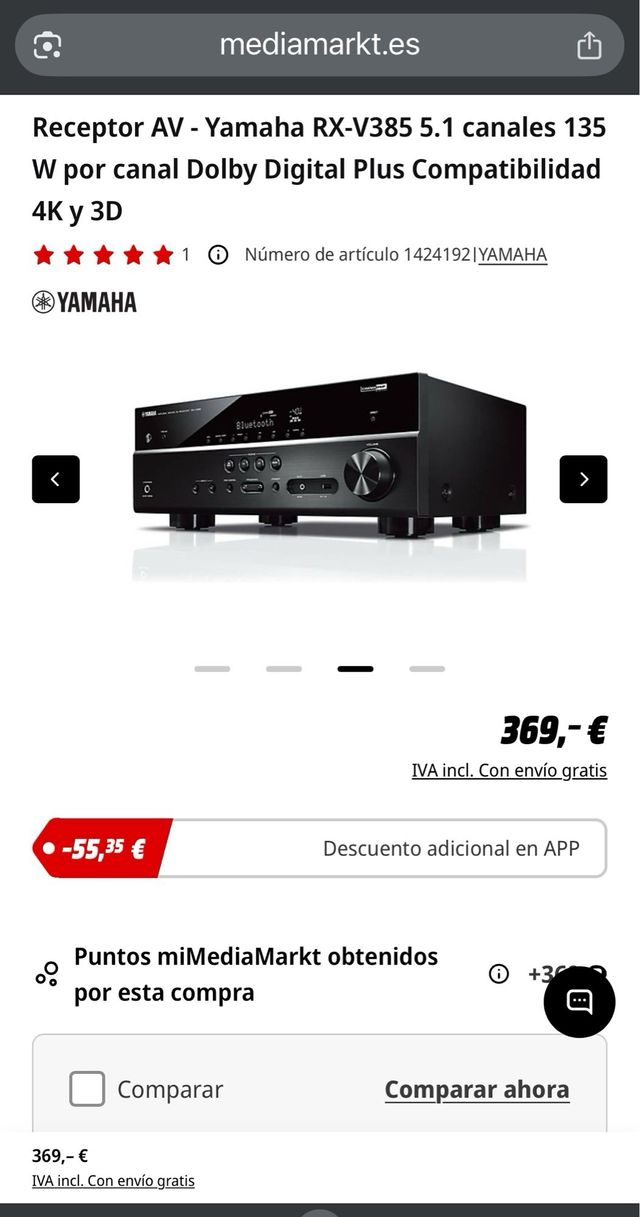The height and width of the screenshot is (1217, 640).
Task: Open IVA incl. Con envío gratis under the price
Action: coord(509,771)
